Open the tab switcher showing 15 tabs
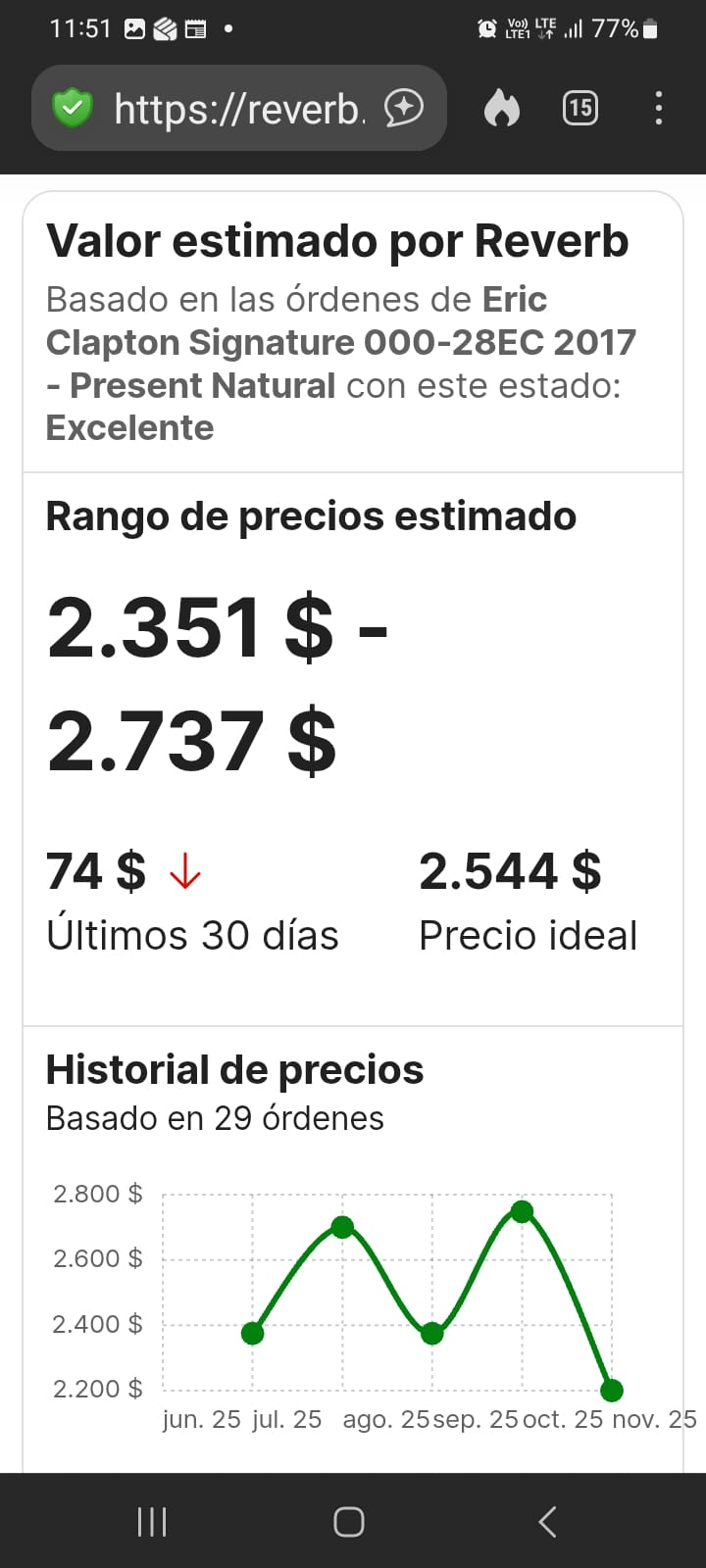Screen dimensions: 706x1568 click(x=580, y=108)
